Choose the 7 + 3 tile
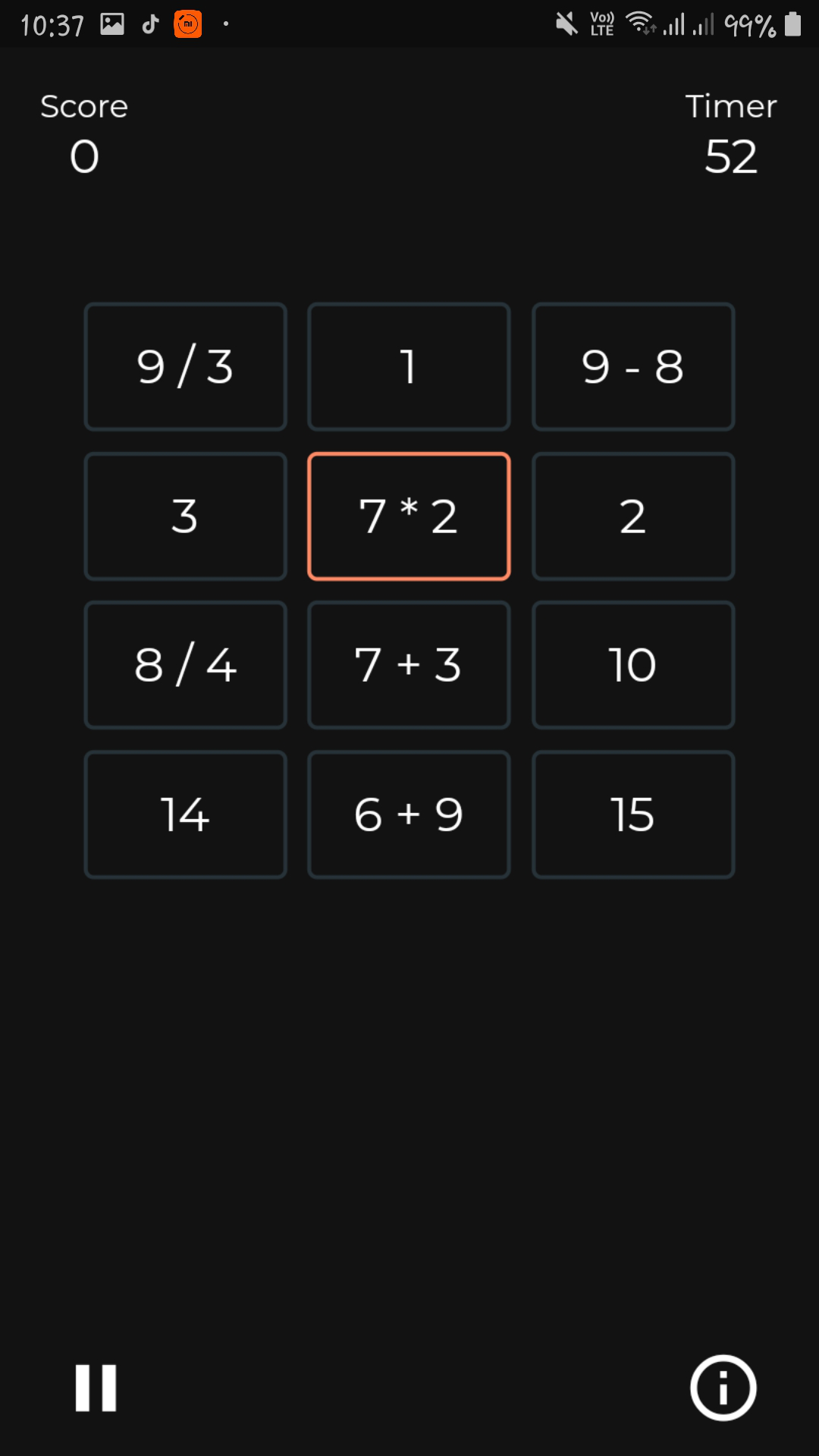 pyautogui.click(x=409, y=665)
